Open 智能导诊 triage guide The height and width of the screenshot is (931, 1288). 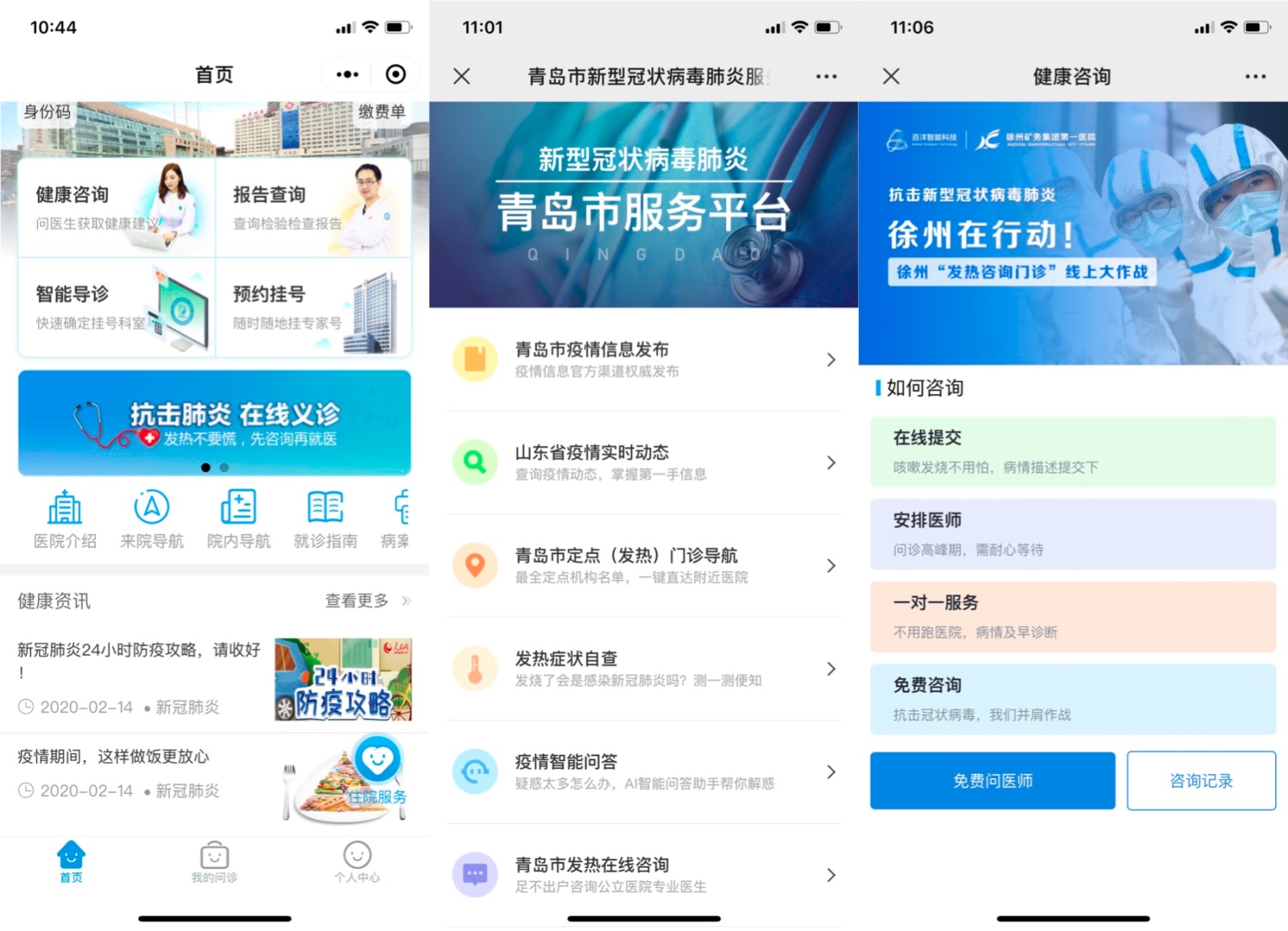(117, 307)
